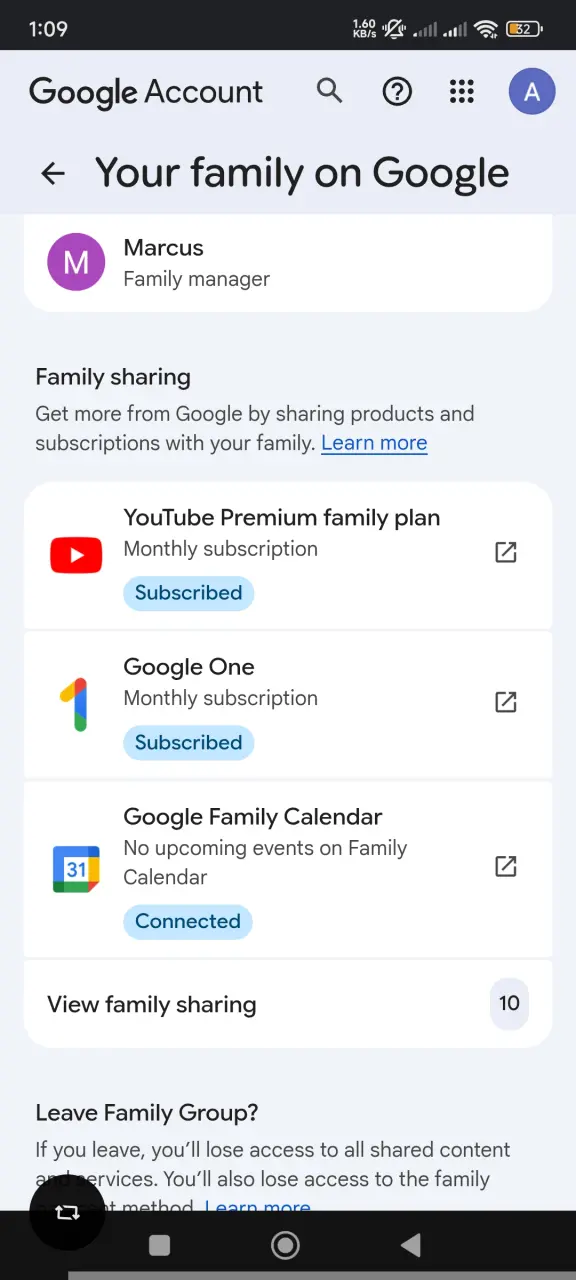Open Marcus the family manager's entry
This screenshot has height=1280, width=576.
coord(288,262)
